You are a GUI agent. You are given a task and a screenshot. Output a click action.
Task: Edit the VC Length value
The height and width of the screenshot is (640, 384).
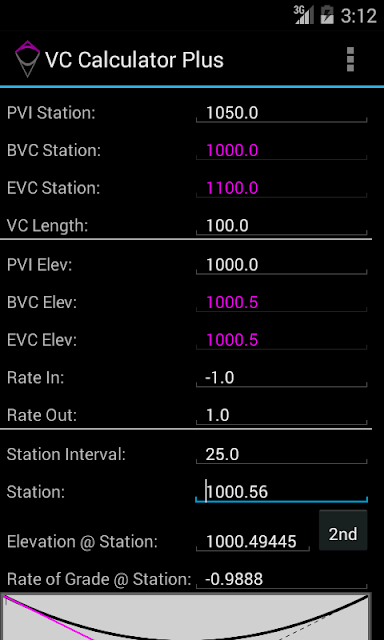coord(281,225)
